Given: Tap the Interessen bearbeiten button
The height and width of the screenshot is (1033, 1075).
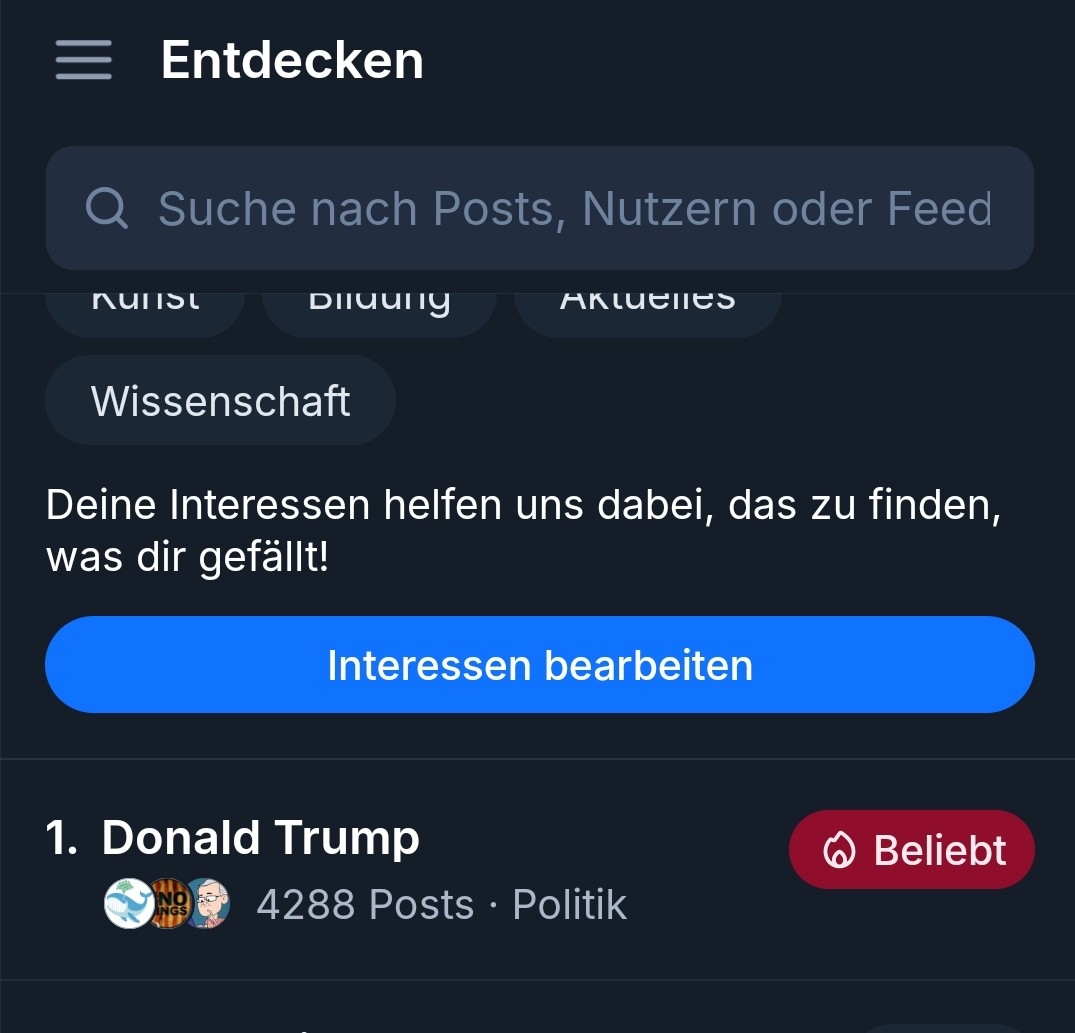Looking at the screenshot, I should click(x=540, y=665).
